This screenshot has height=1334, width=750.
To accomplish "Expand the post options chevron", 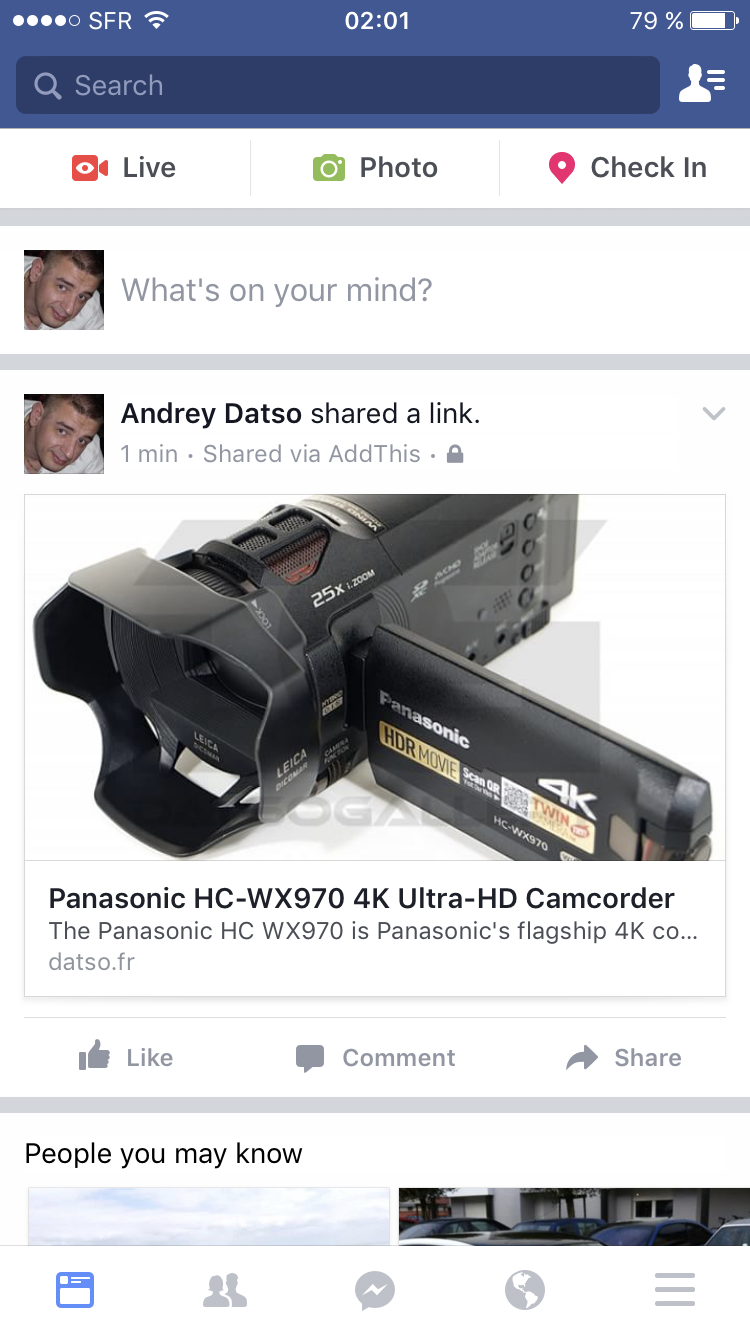I will (x=713, y=413).
